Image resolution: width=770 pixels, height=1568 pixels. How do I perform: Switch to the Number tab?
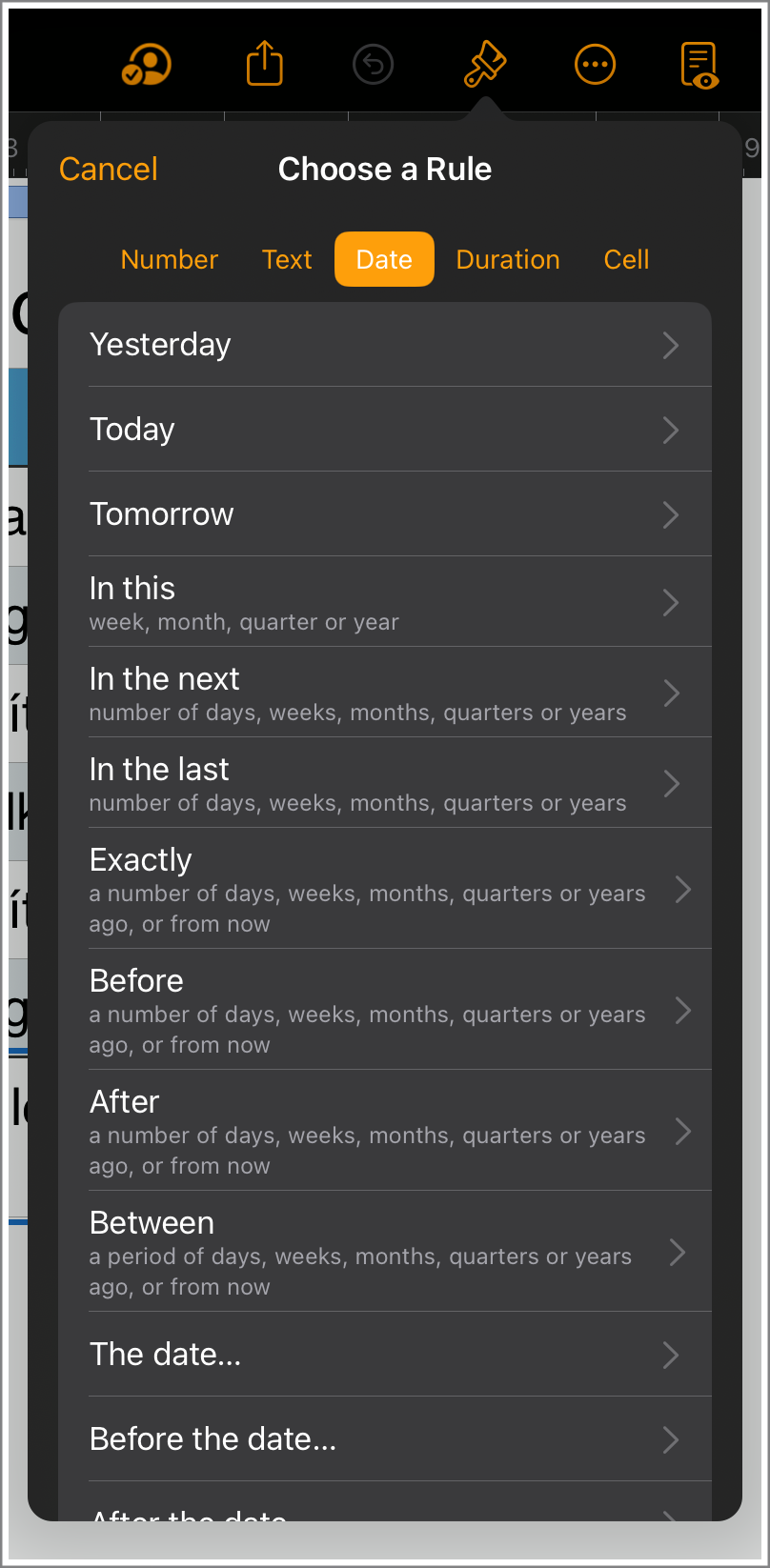pos(170,259)
